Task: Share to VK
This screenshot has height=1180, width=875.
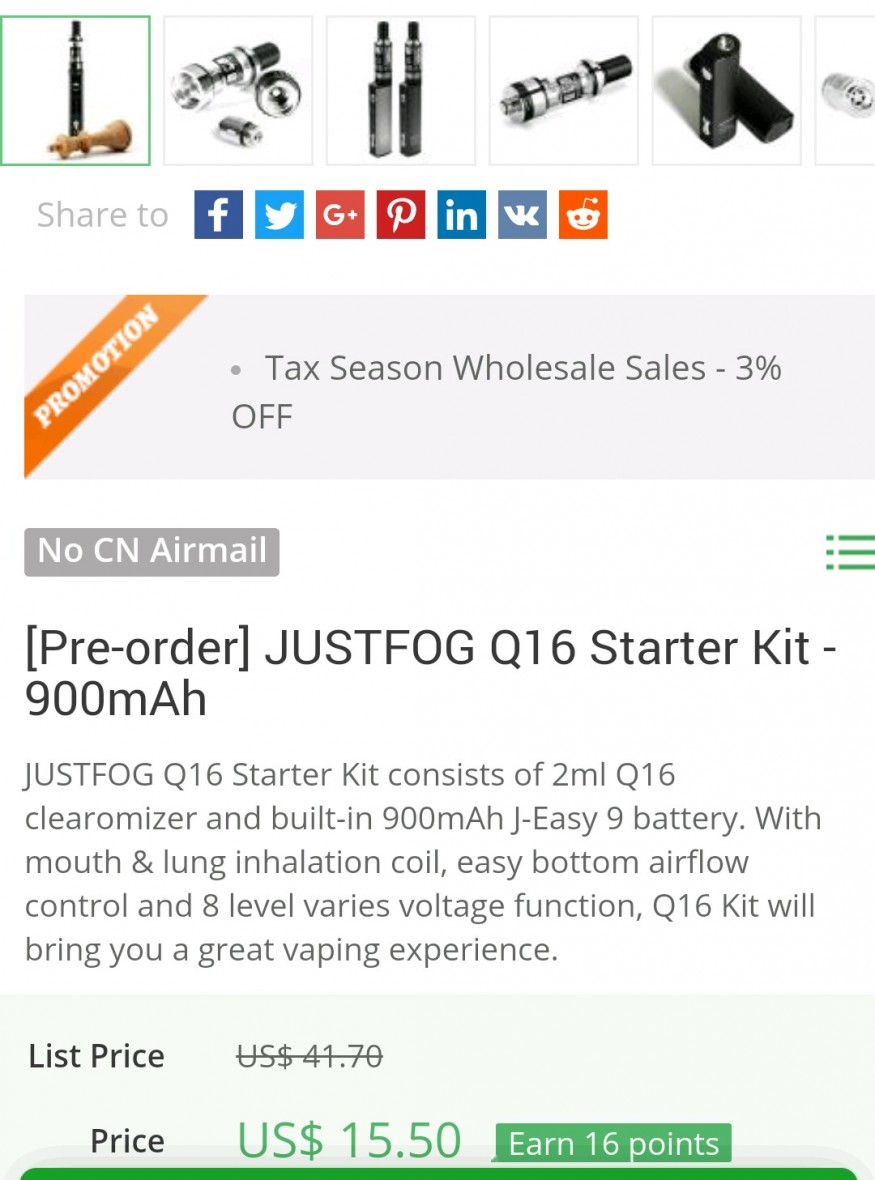Action: point(522,215)
